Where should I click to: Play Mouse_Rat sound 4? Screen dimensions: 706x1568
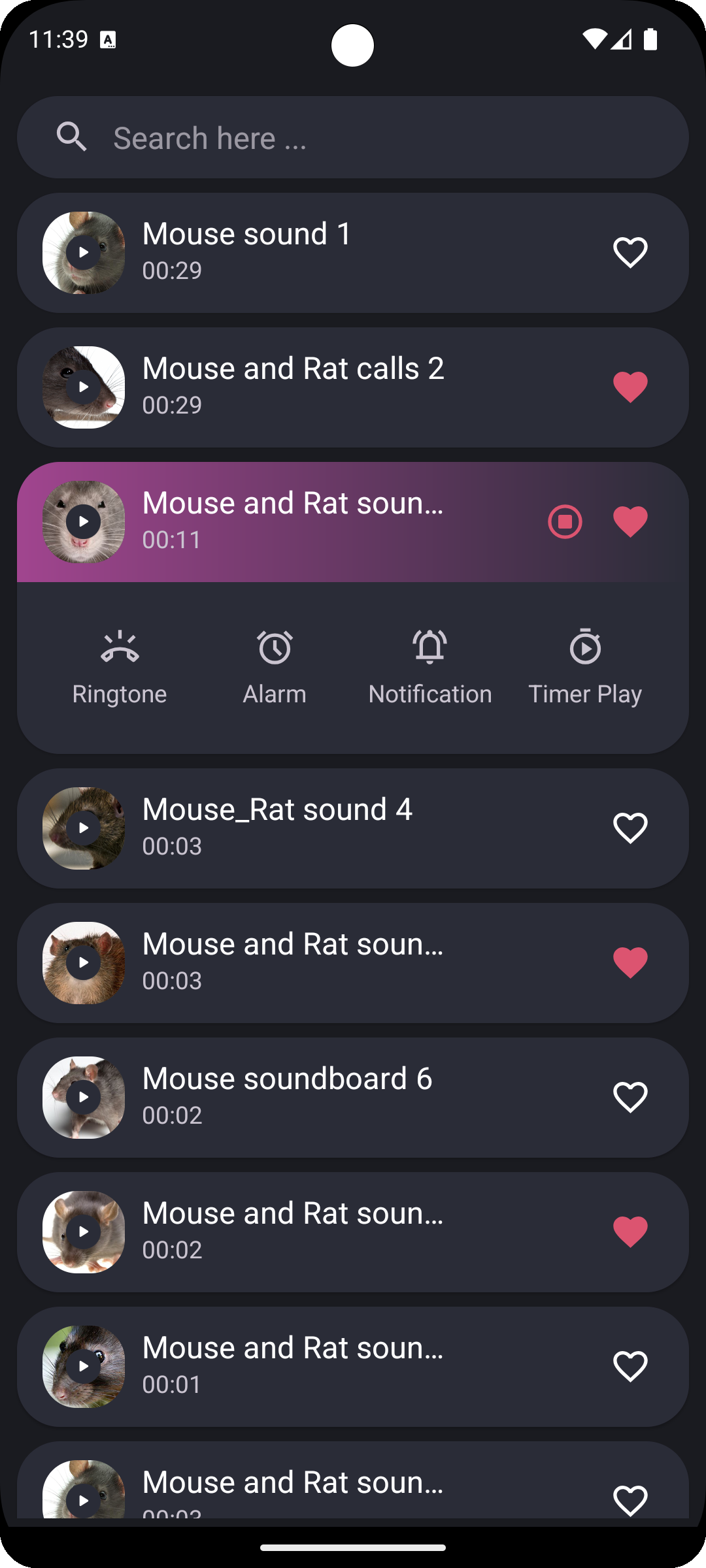[x=84, y=828]
